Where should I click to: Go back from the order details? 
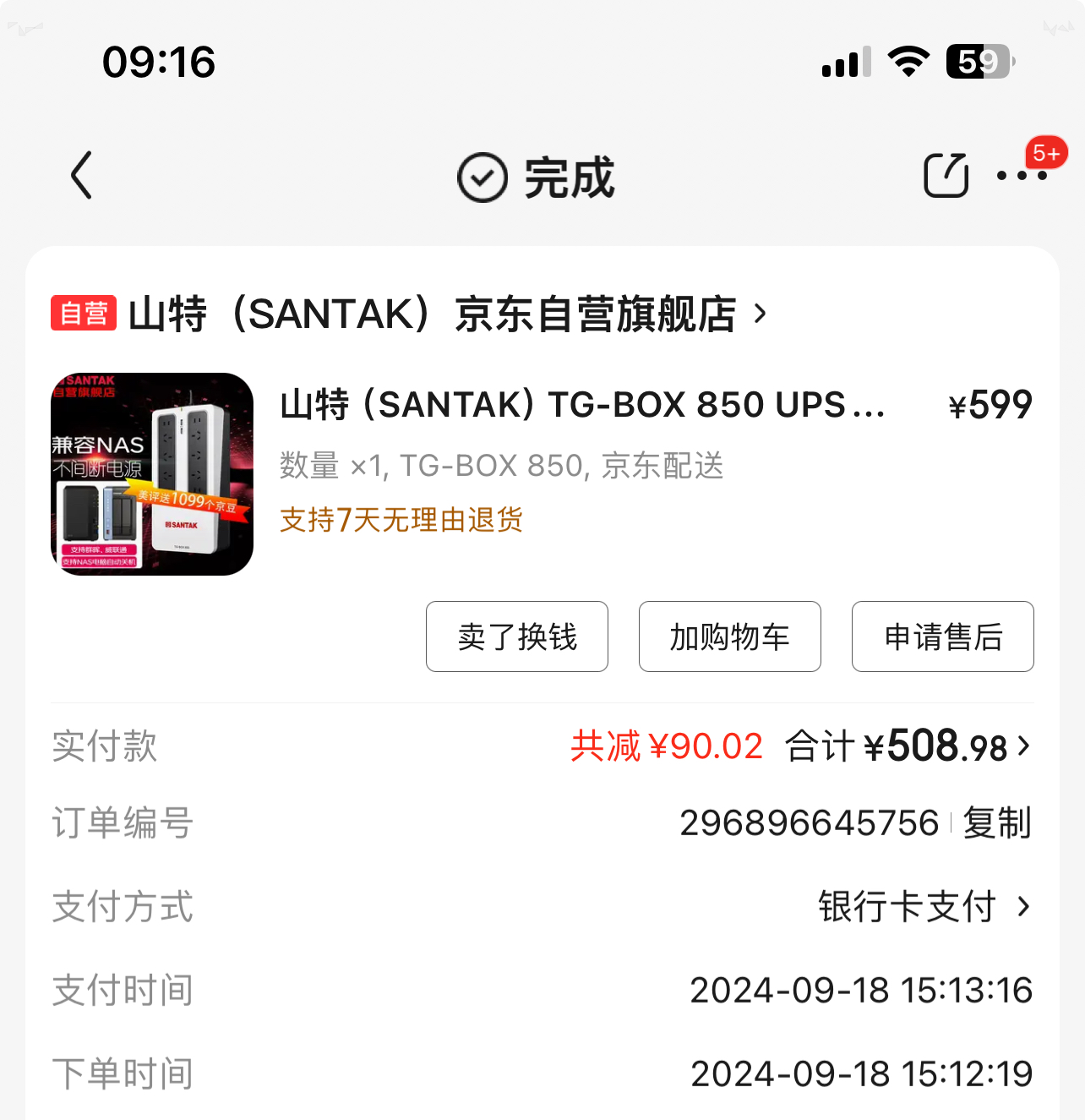(82, 176)
